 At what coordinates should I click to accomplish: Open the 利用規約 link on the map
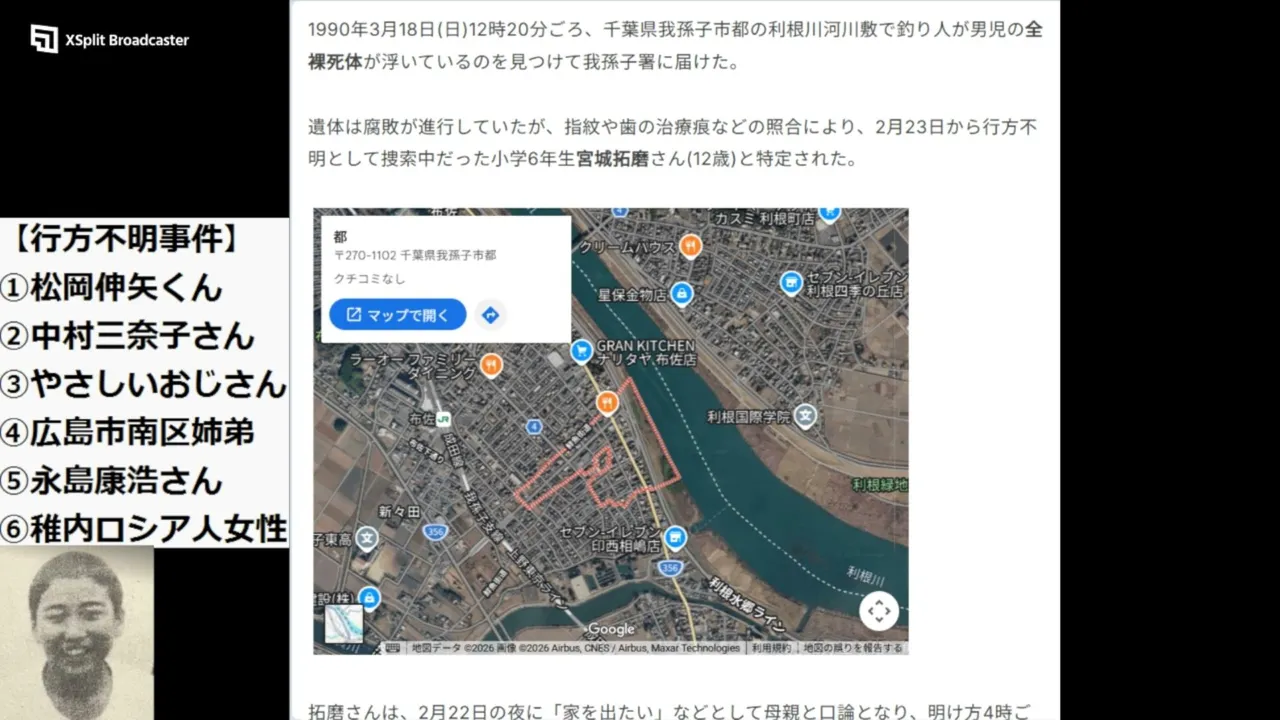pos(771,648)
